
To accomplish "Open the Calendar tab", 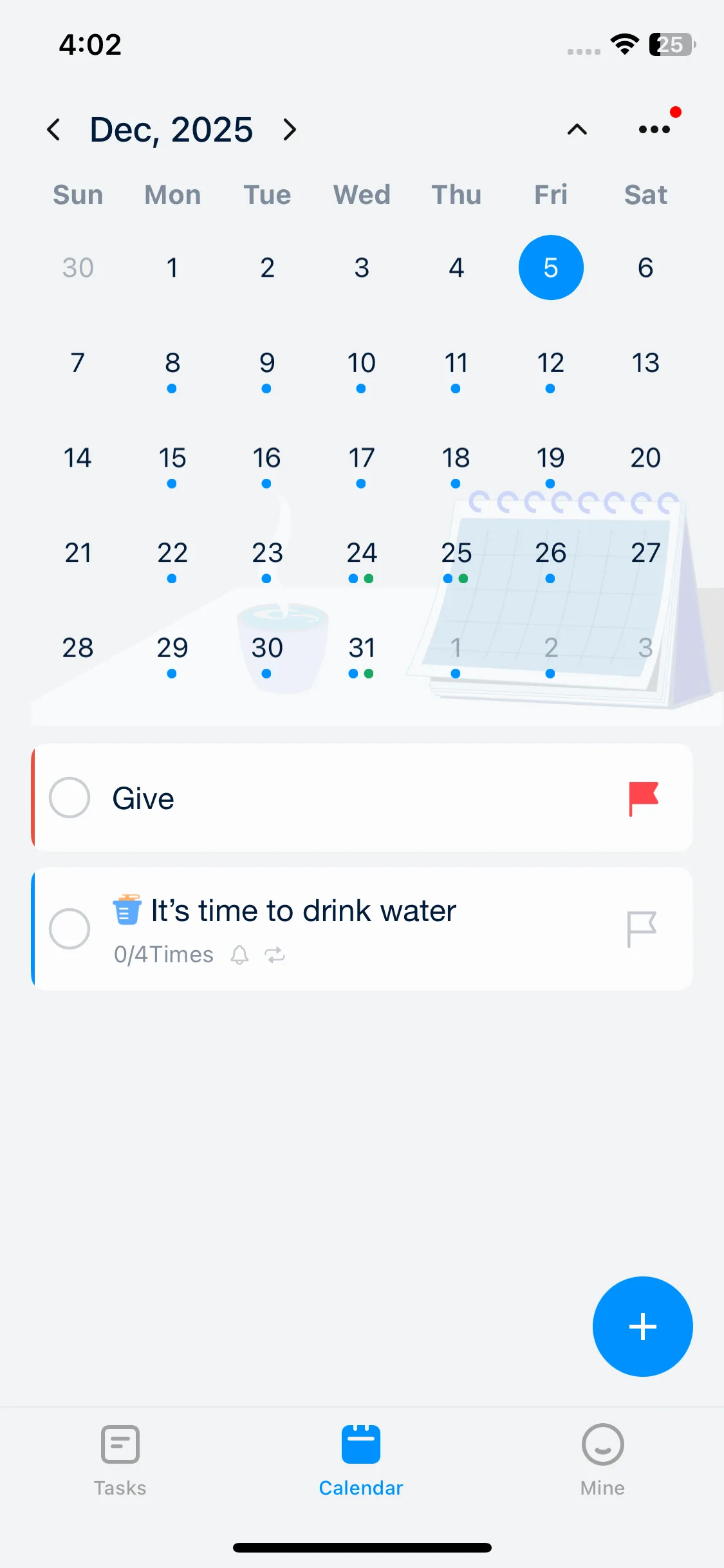I will (361, 1460).
